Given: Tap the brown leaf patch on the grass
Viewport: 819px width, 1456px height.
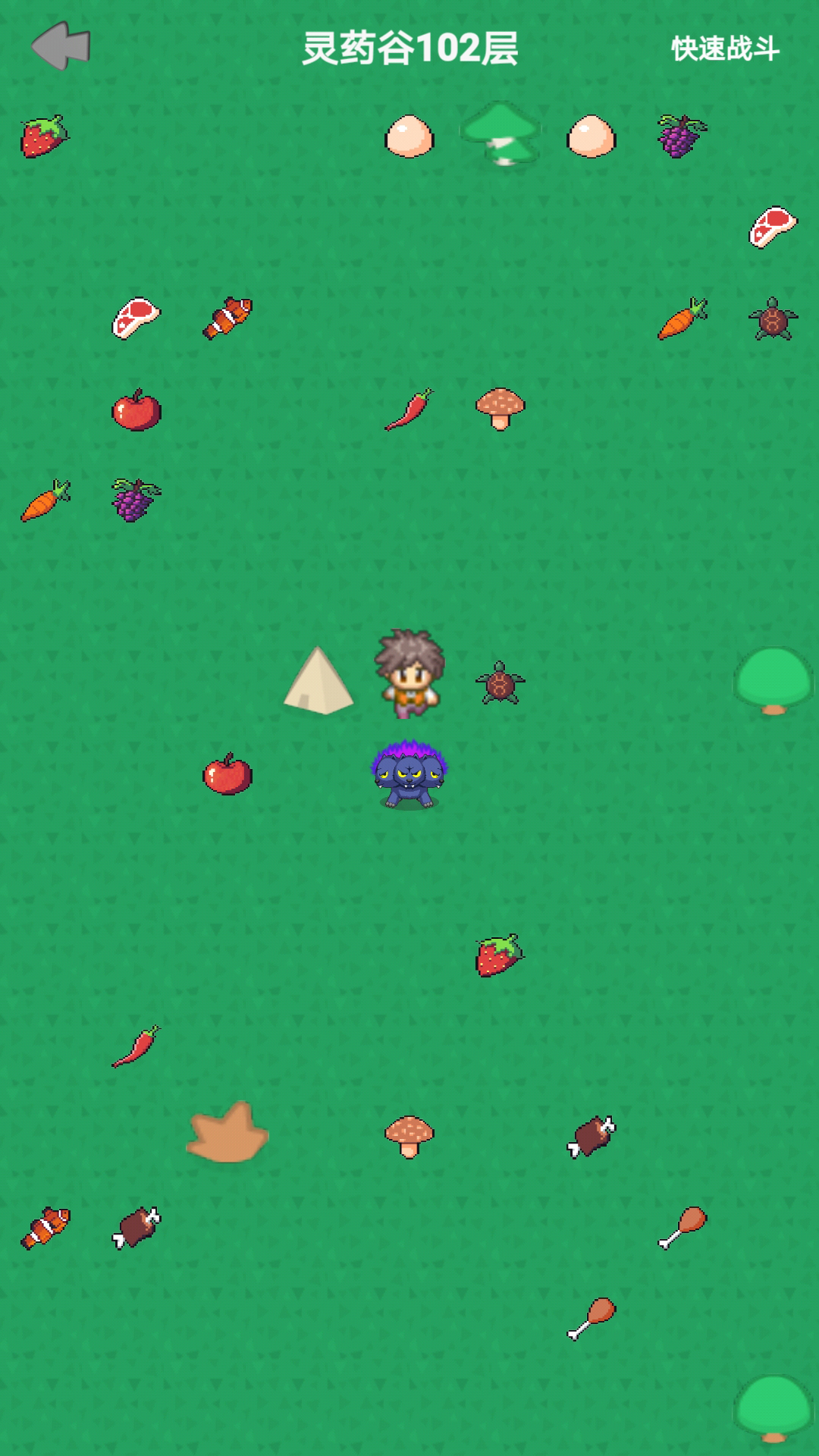Looking at the screenshot, I should pos(227,1133).
